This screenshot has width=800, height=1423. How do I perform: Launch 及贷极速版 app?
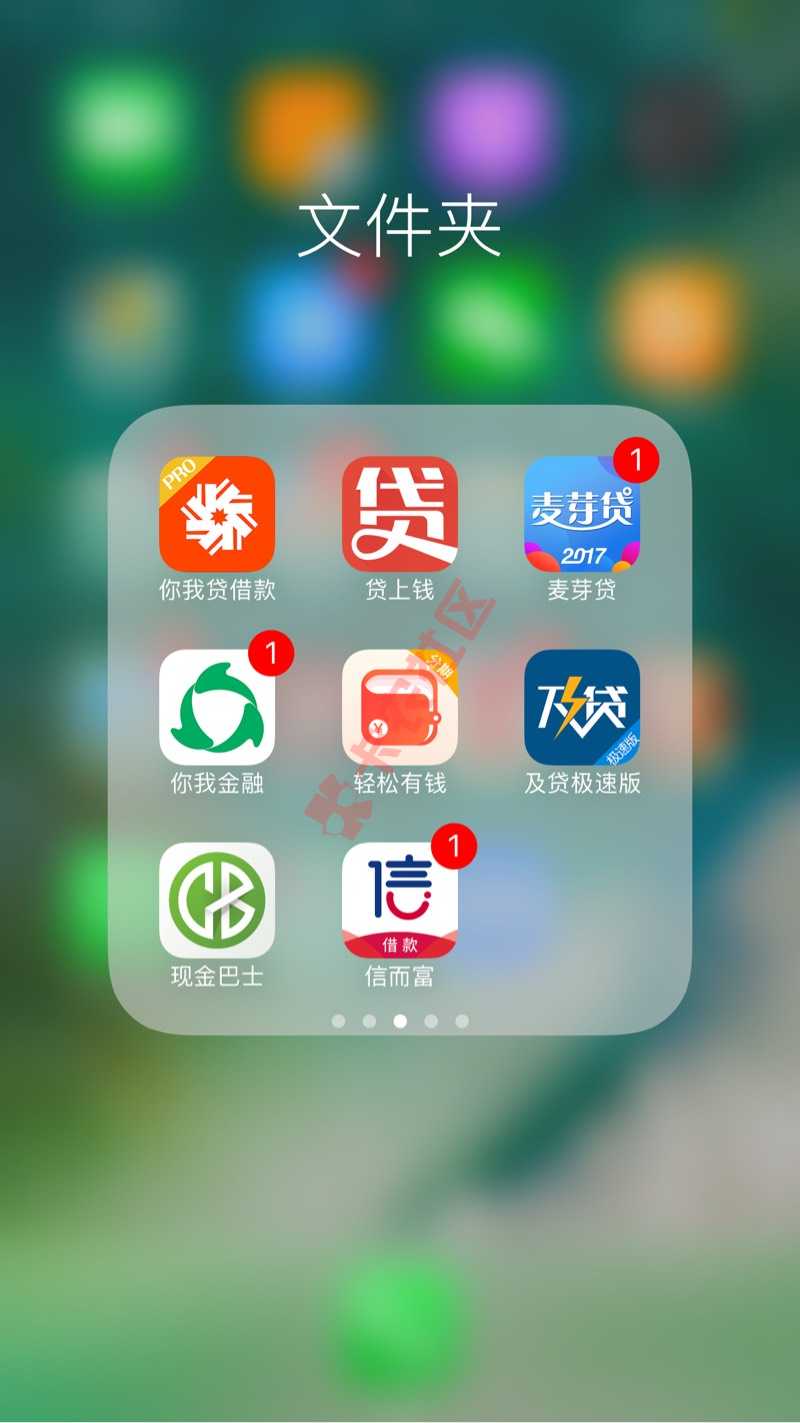(x=582, y=707)
